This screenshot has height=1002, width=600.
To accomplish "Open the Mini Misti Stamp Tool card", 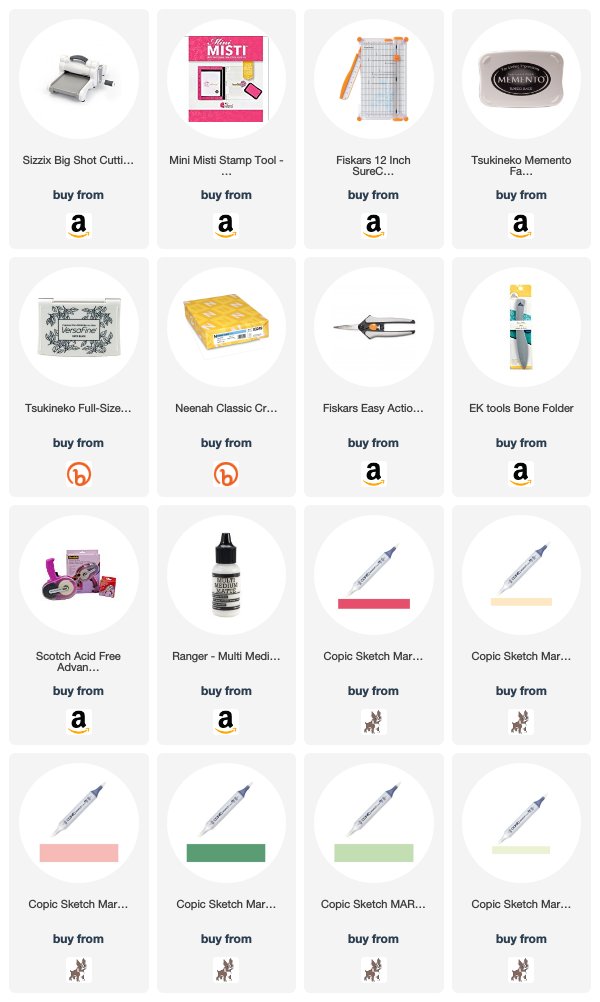I will point(226,129).
